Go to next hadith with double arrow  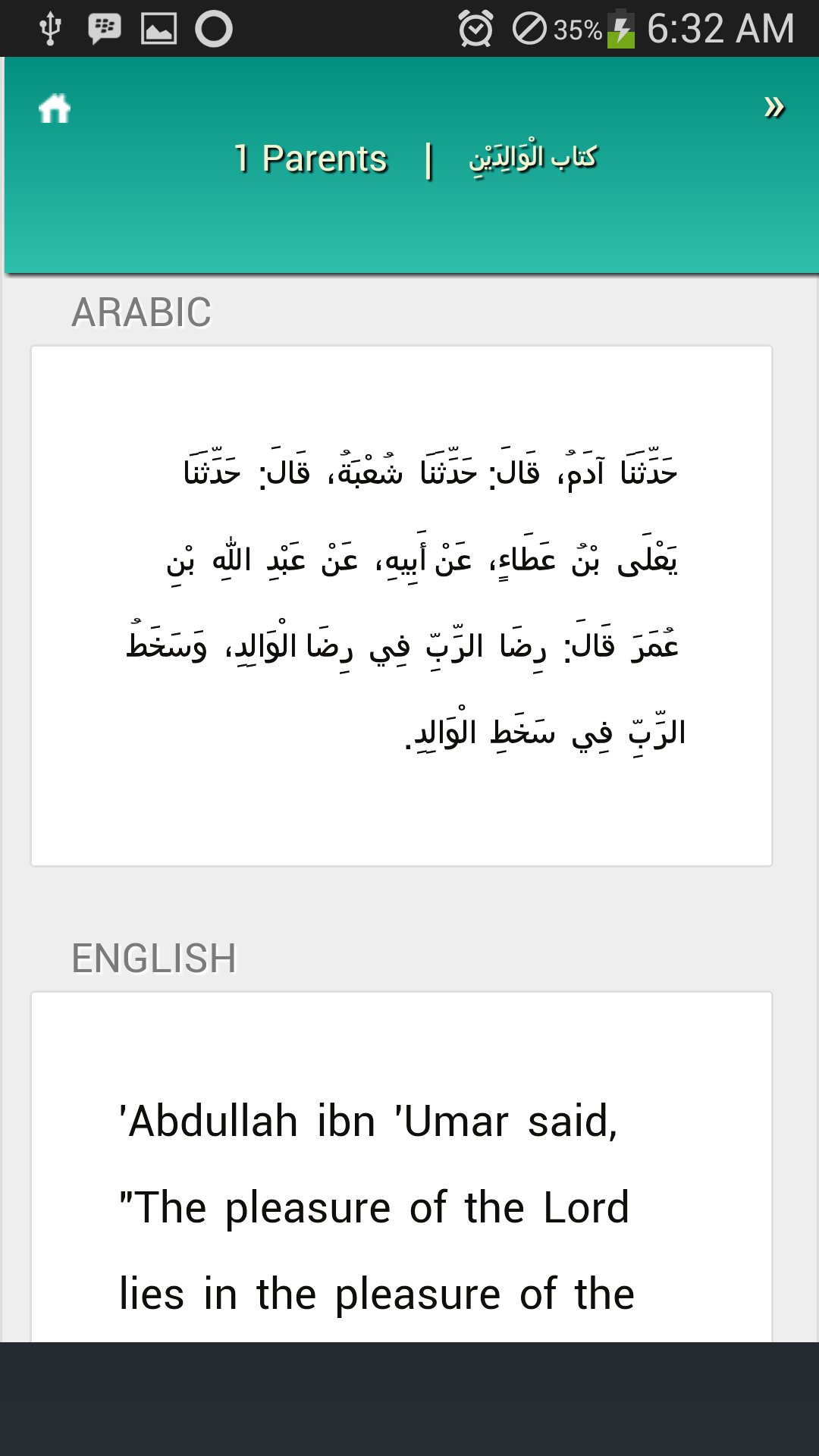(773, 107)
